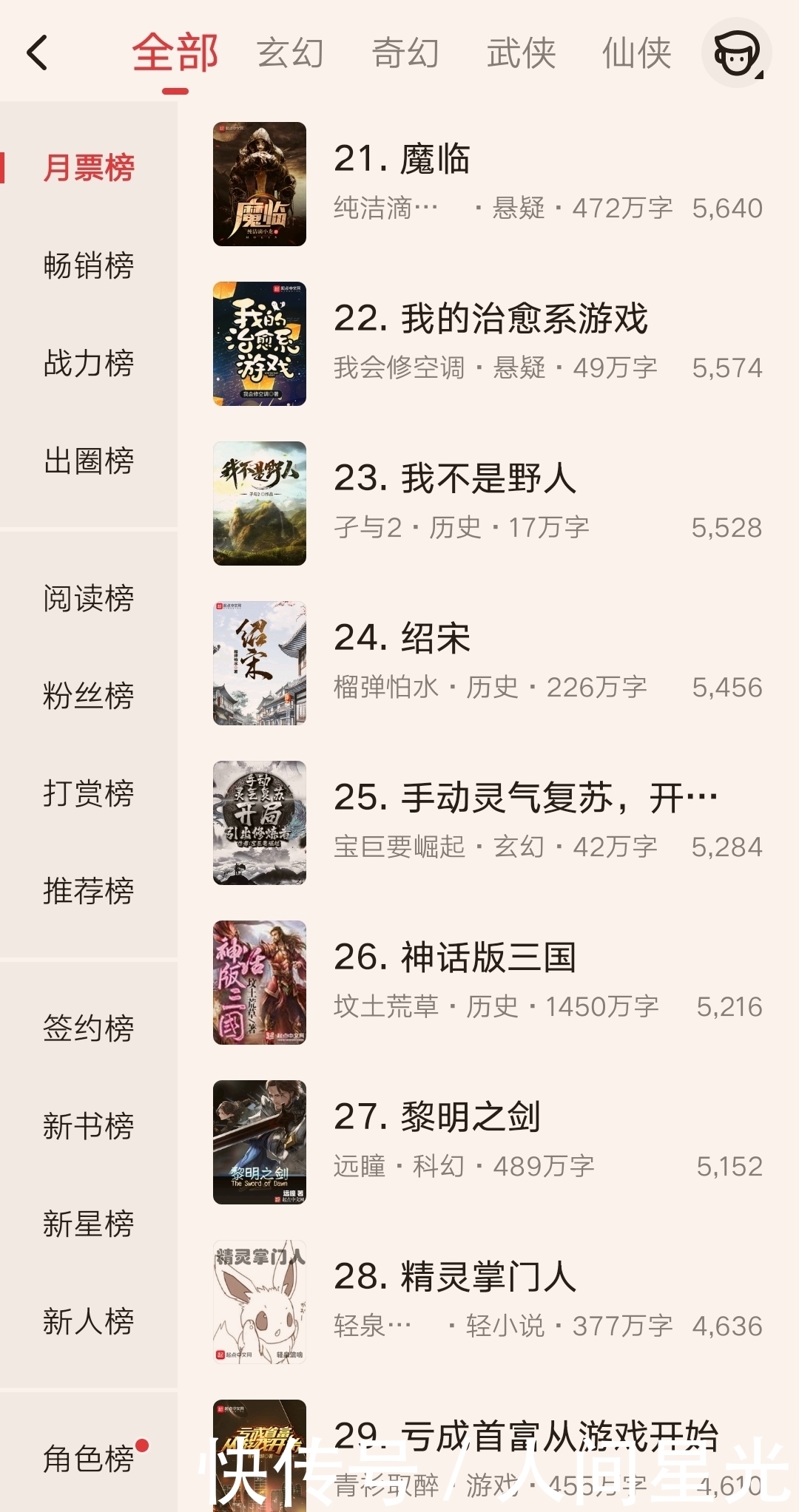Image resolution: width=799 pixels, height=1512 pixels.
Task: Open the 打赏榜 list
Action: click(88, 795)
